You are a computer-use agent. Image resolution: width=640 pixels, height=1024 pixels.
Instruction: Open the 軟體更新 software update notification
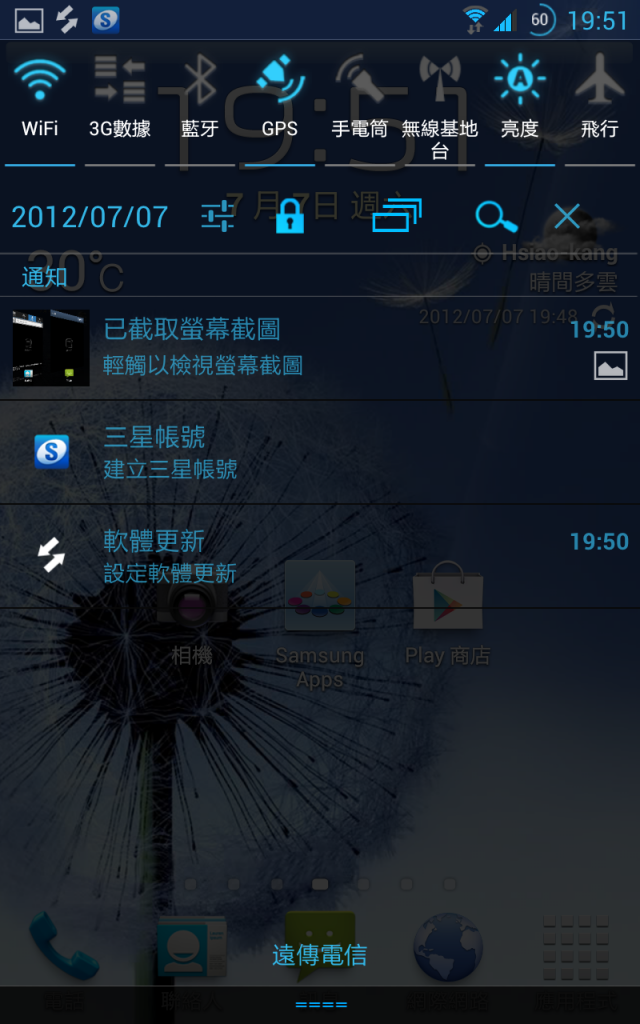pos(320,556)
